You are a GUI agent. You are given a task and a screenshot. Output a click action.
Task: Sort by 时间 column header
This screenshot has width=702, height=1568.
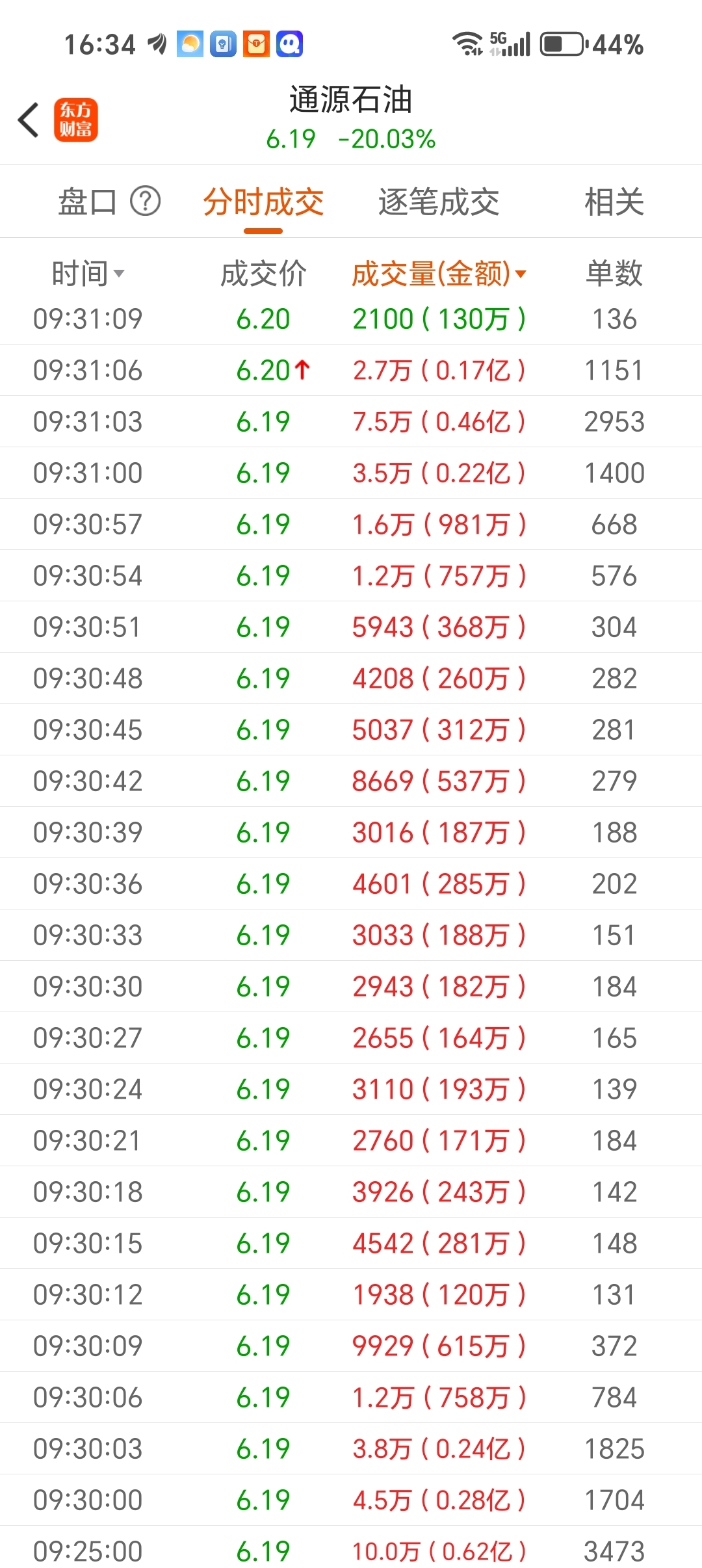88,274
